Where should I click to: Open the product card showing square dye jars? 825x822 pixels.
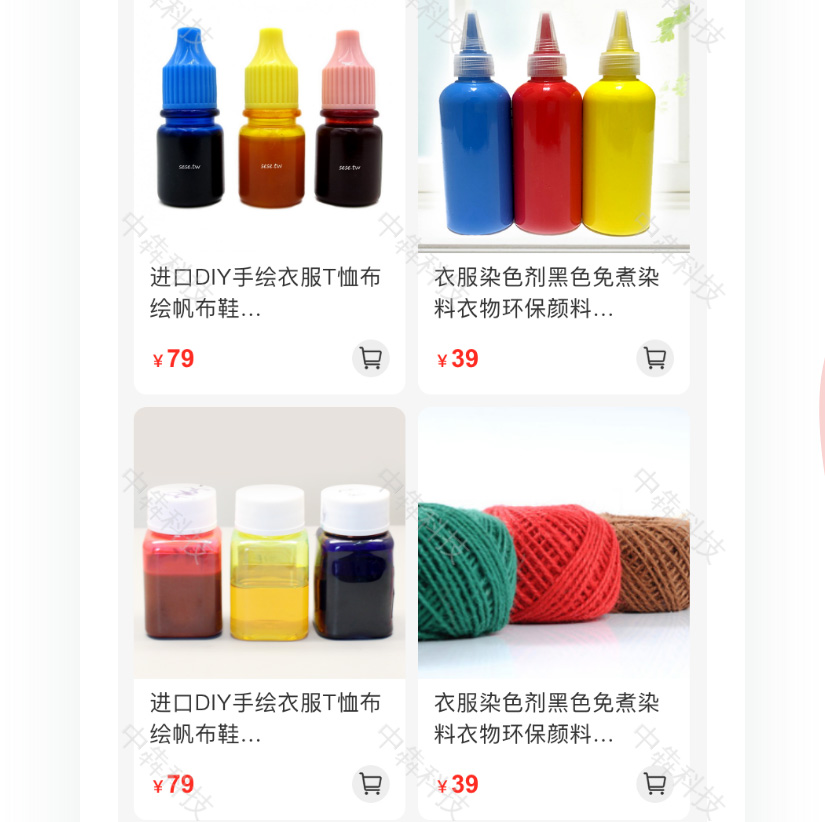pyautogui.click(x=269, y=545)
